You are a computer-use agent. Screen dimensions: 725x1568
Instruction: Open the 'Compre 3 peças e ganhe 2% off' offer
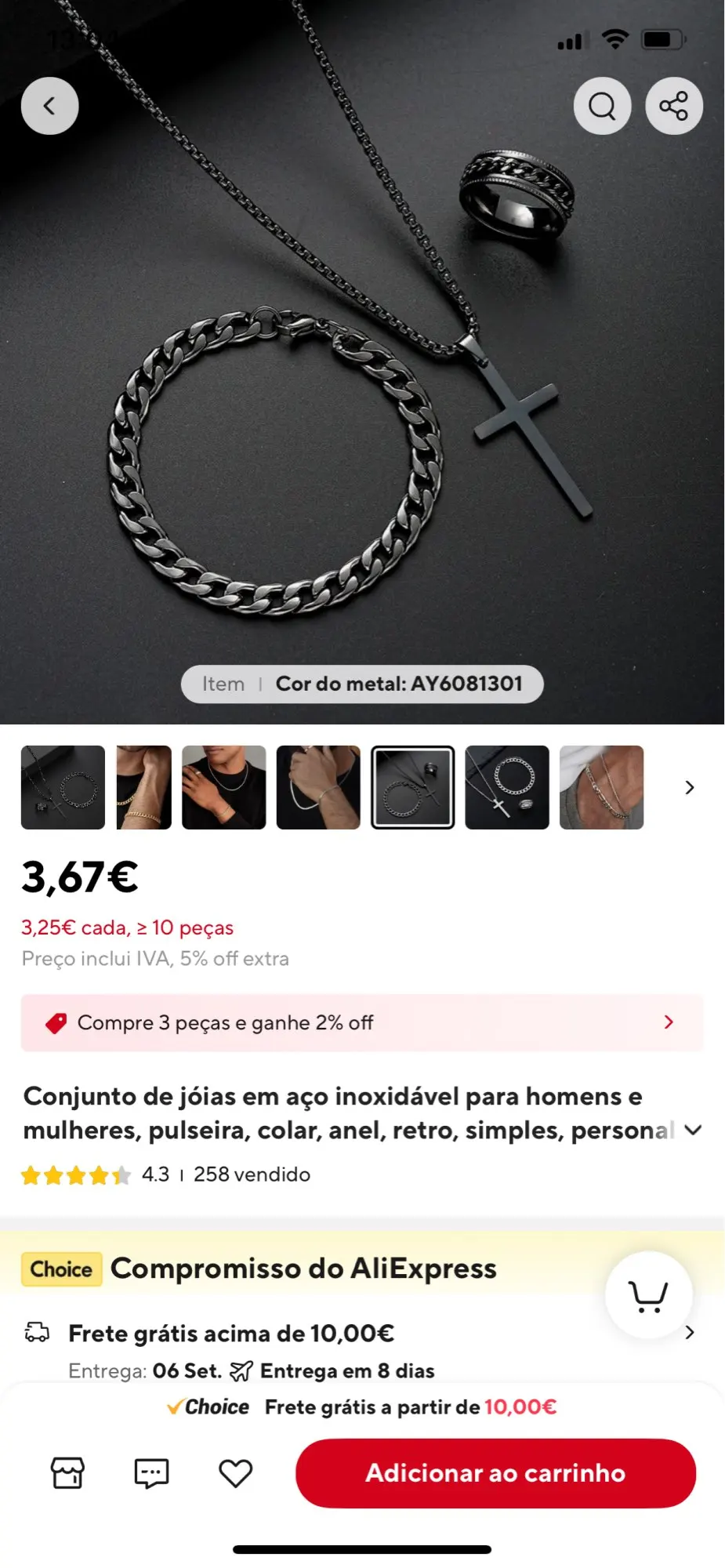(362, 1022)
